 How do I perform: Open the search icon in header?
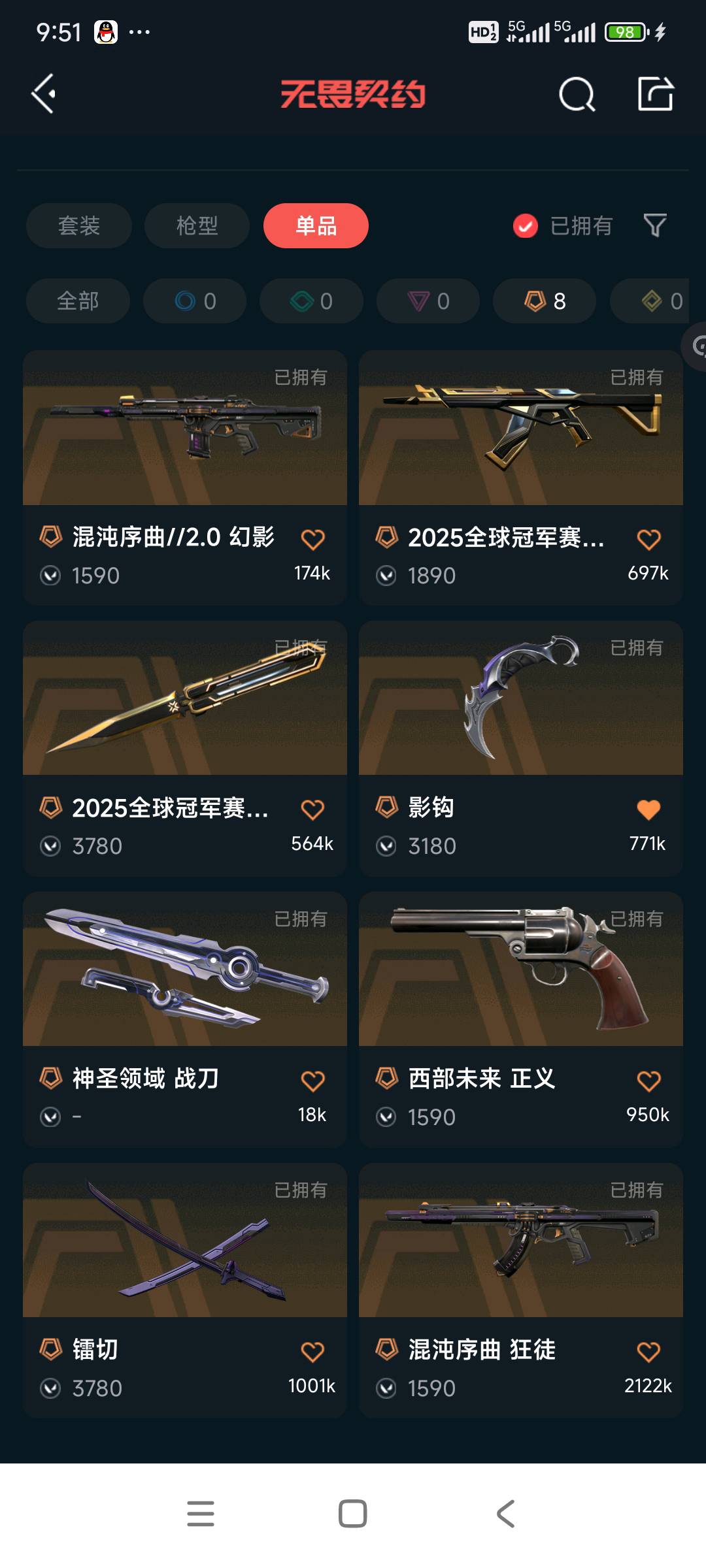coord(577,95)
